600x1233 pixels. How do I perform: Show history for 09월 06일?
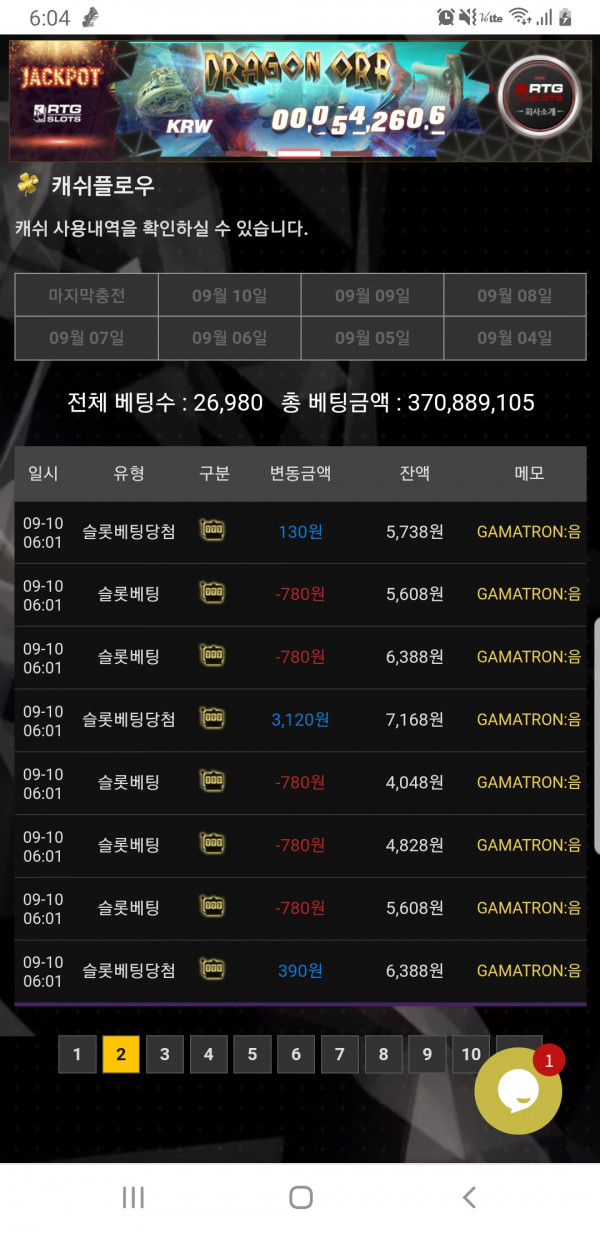(230, 338)
